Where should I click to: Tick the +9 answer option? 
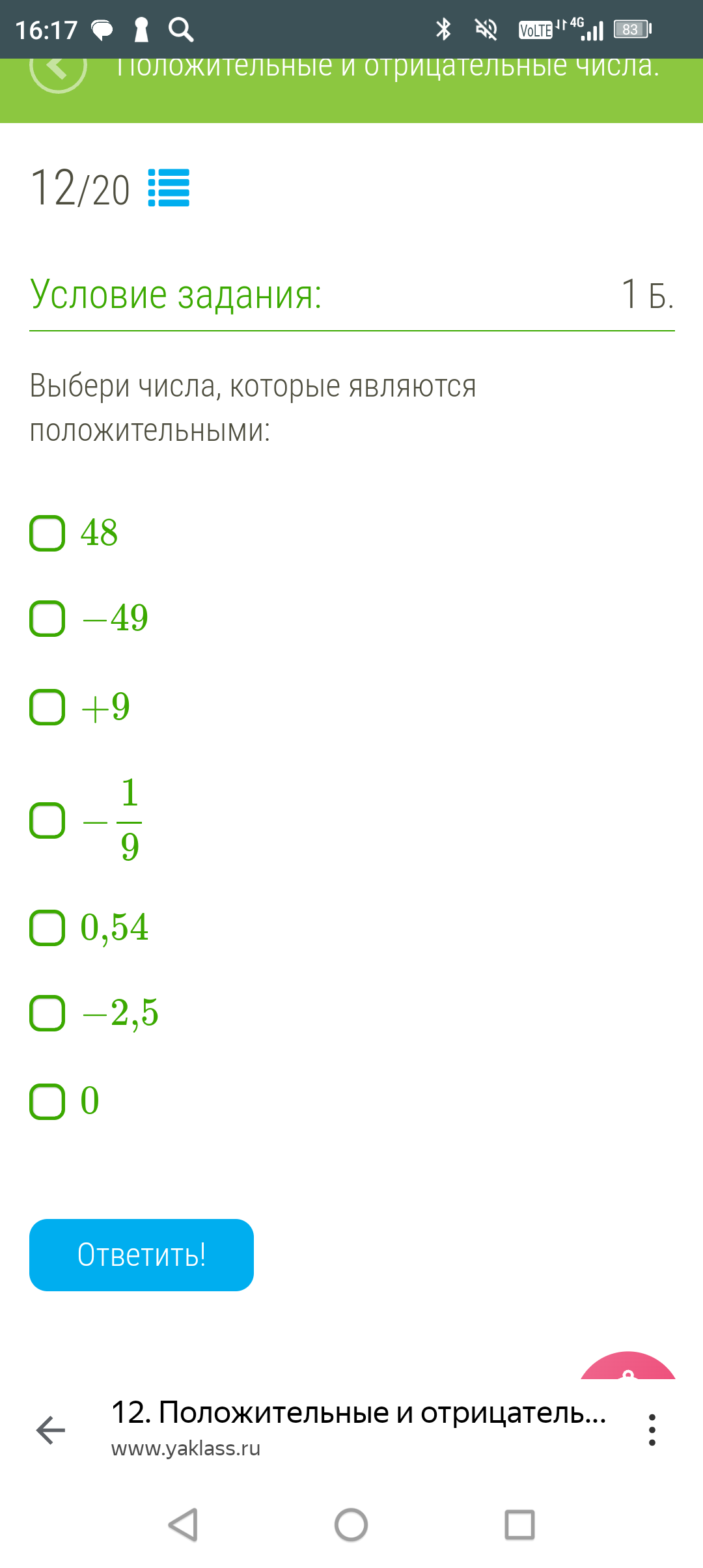tap(48, 707)
